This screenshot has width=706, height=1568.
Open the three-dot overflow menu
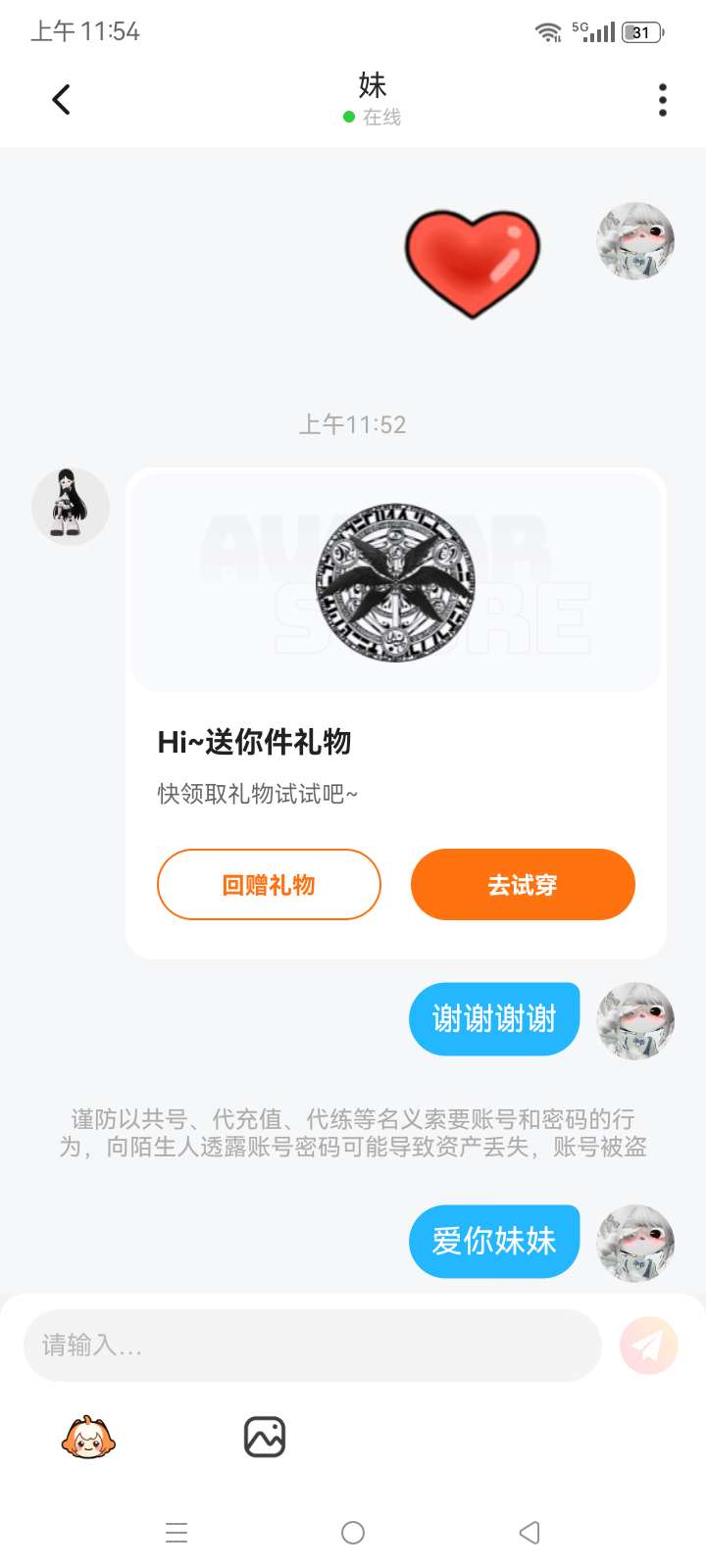[663, 99]
